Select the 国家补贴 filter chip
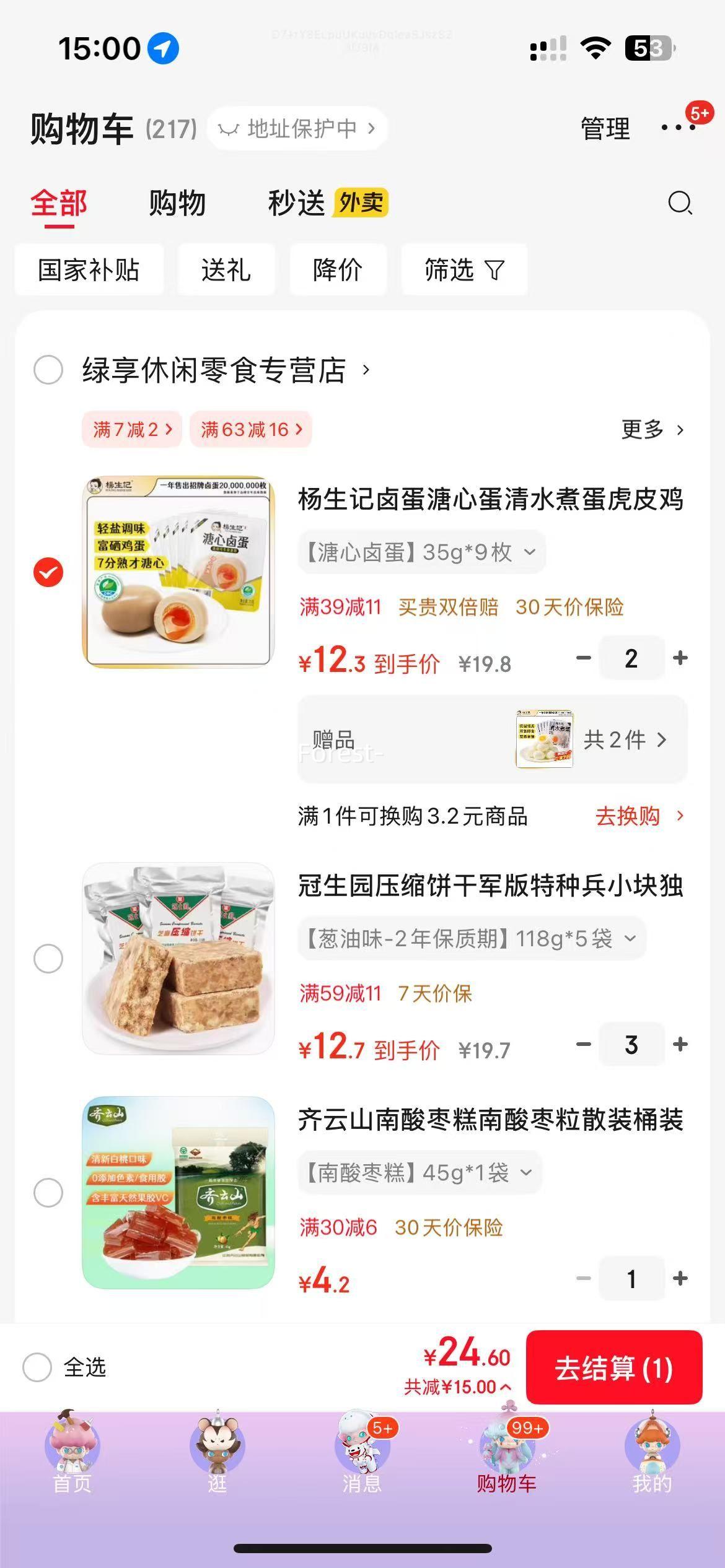This screenshot has height=1568, width=725. (x=89, y=270)
